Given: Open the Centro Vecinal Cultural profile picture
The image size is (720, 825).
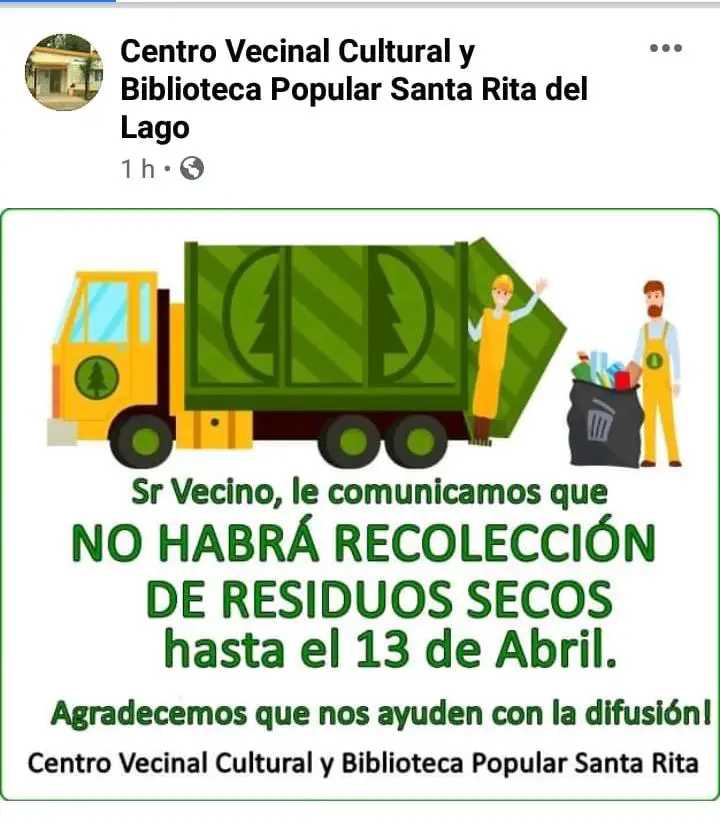Looking at the screenshot, I should tap(63, 72).
